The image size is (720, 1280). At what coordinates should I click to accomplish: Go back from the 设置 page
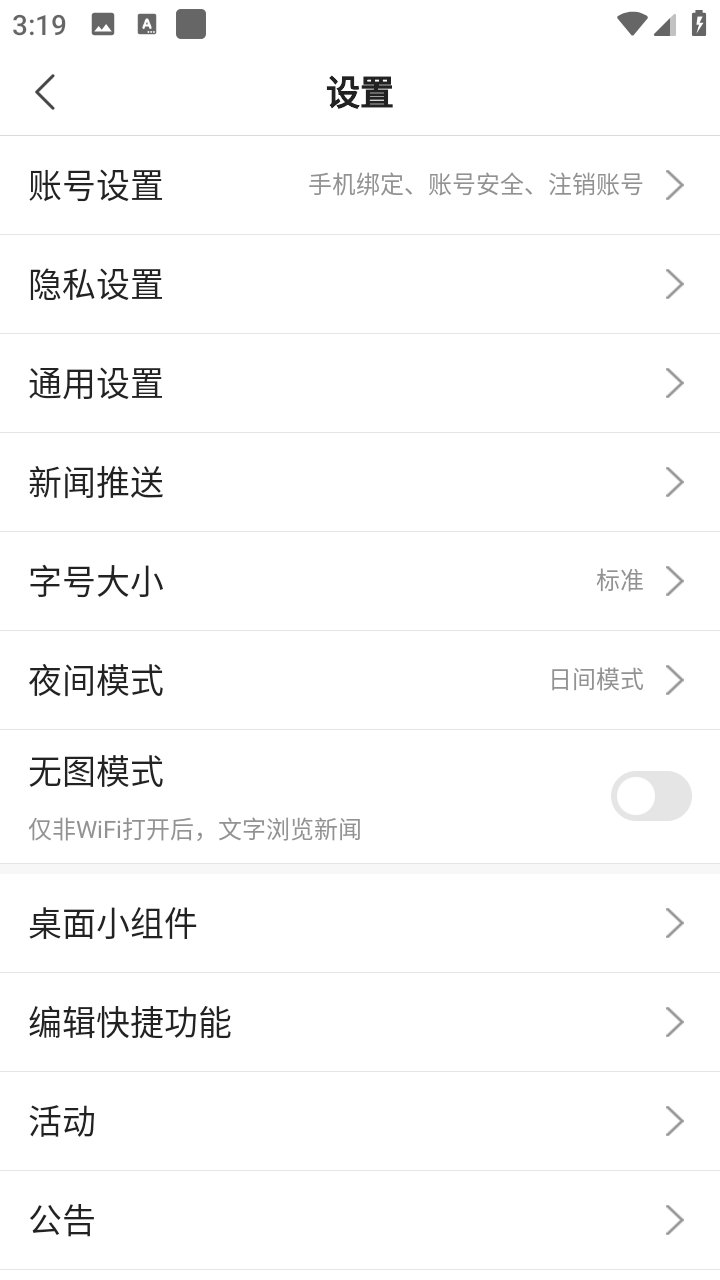coord(45,92)
